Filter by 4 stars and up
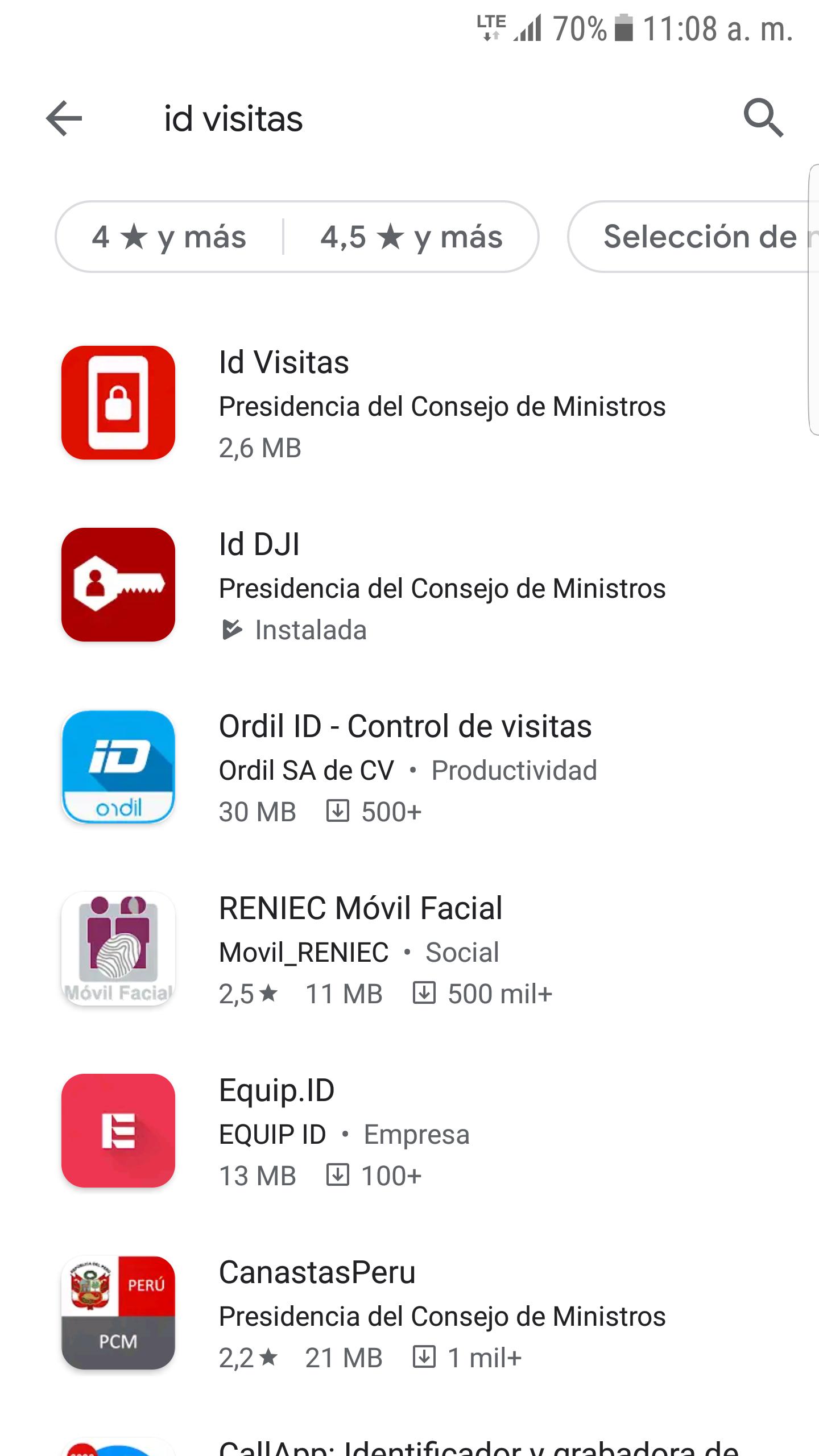The width and height of the screenshot is (819, 1456). 169,237
